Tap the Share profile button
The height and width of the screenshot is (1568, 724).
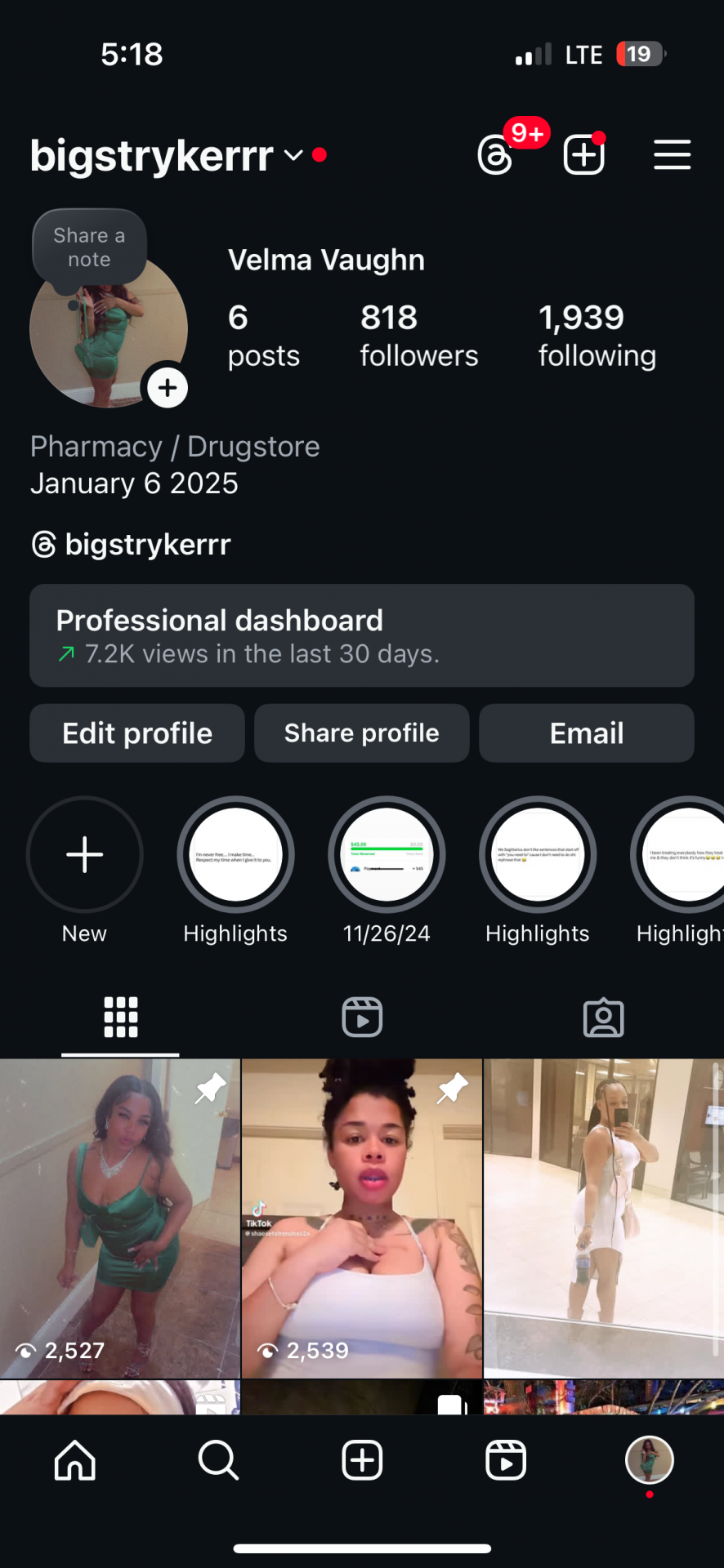pos(361,733)
